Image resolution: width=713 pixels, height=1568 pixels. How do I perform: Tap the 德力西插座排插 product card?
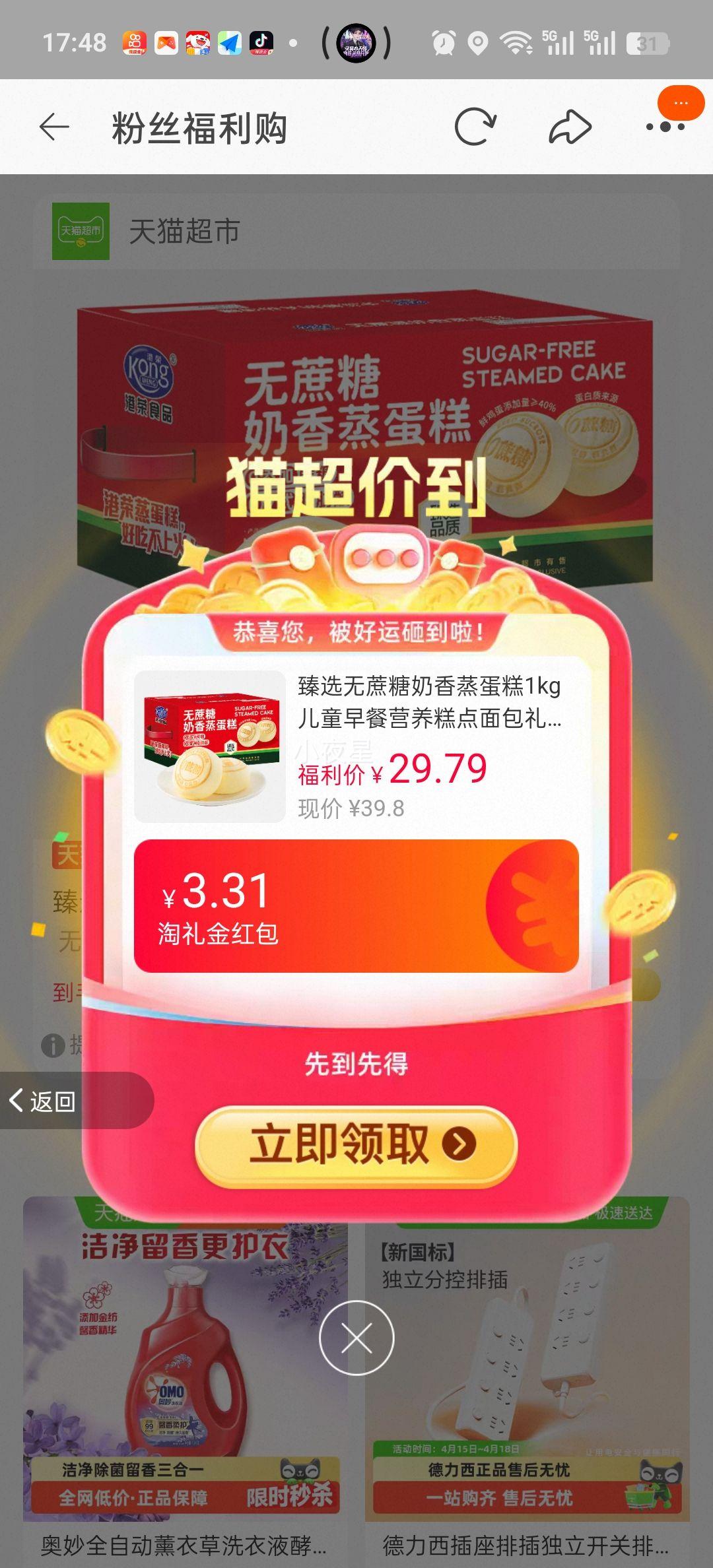[528, 1386]
